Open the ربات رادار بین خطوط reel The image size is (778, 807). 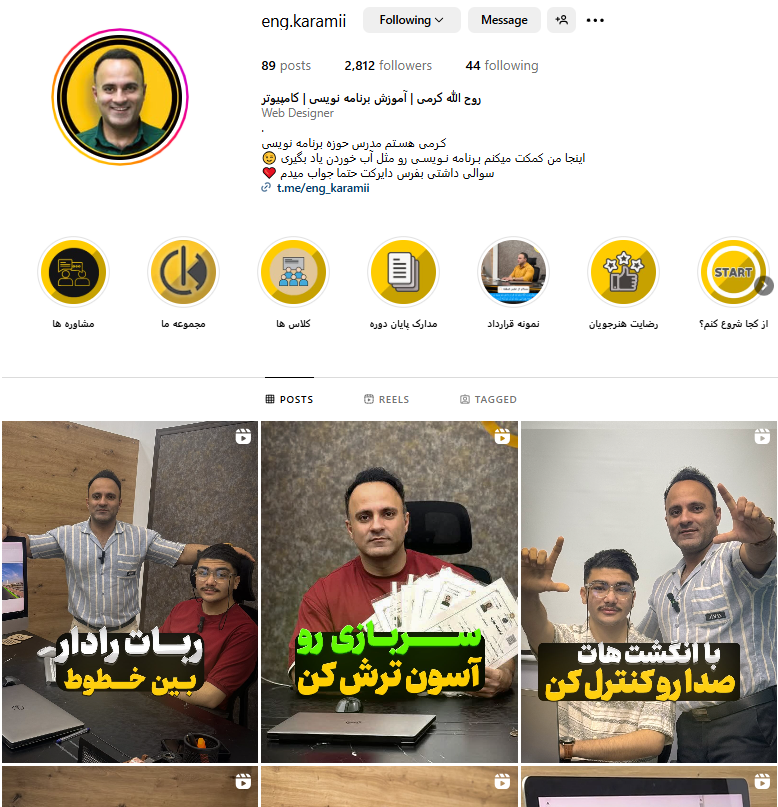point(130,591)
